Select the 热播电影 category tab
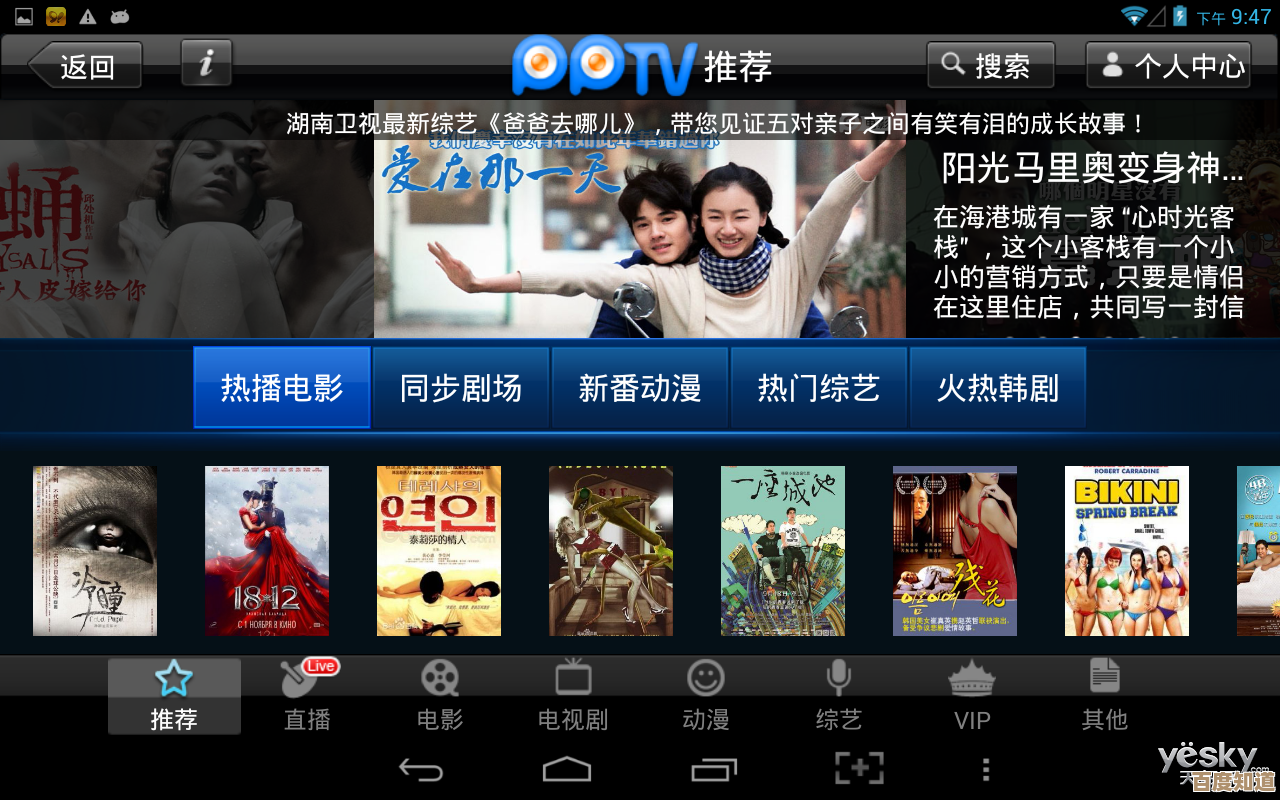Screen dimensions: 1280x800 [x=282, y=388]
